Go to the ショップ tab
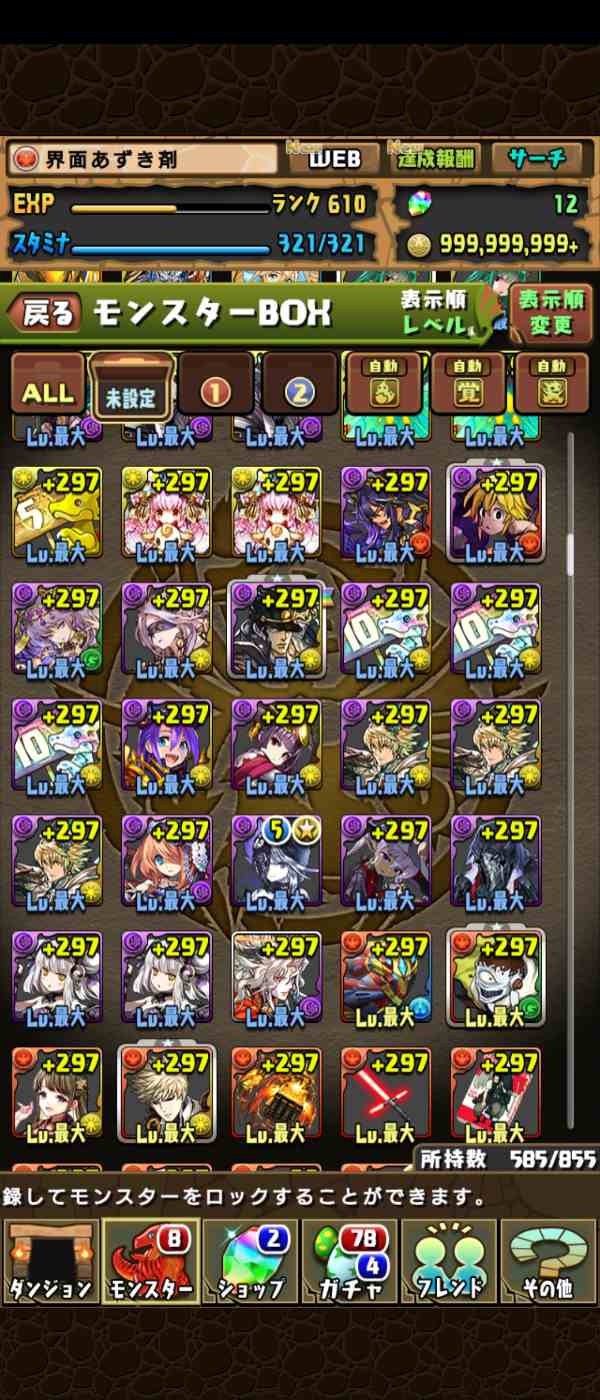 pos(250,1260)
